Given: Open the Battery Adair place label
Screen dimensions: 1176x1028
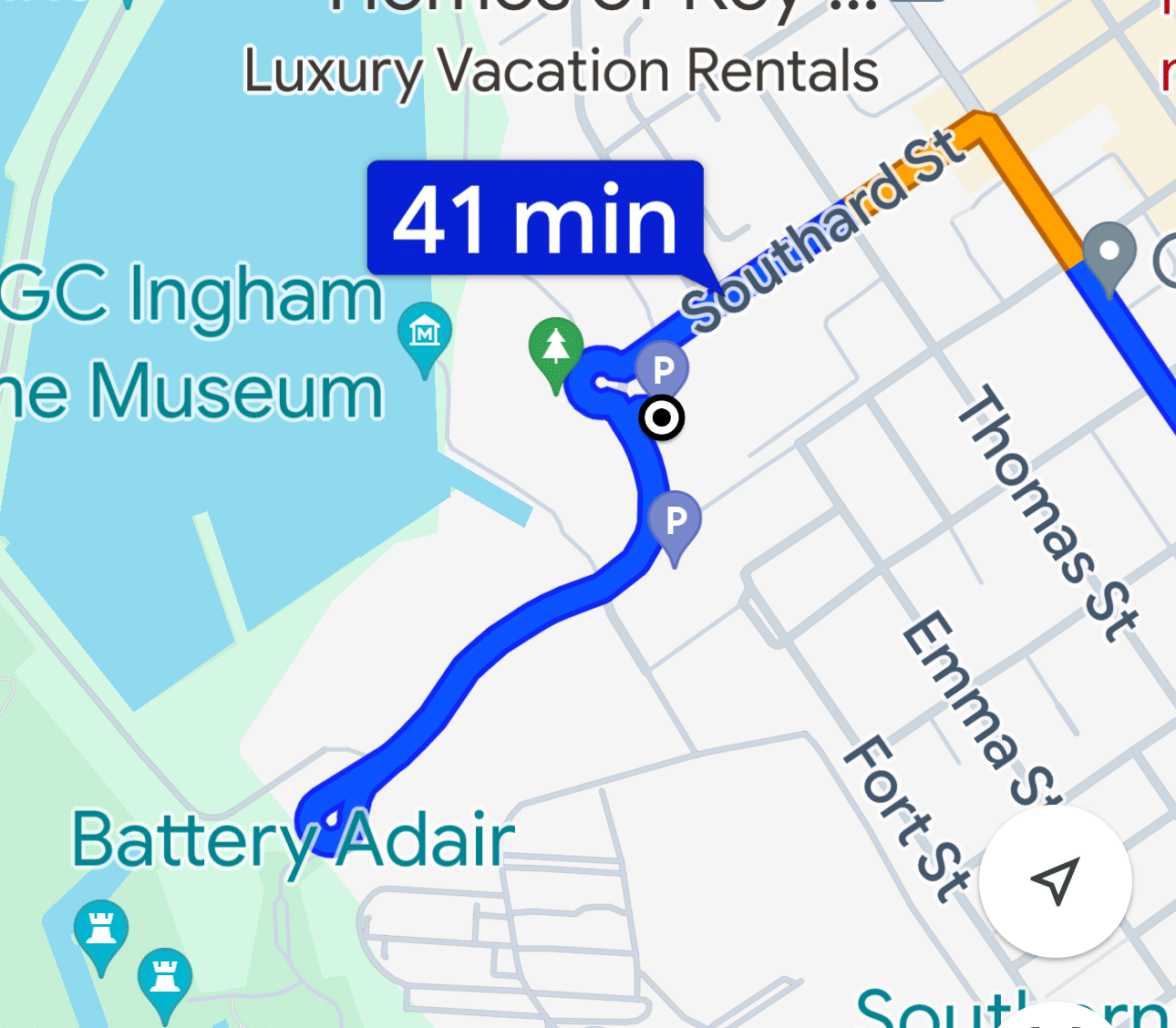Looking at the screenshot, I should (294, 840).
